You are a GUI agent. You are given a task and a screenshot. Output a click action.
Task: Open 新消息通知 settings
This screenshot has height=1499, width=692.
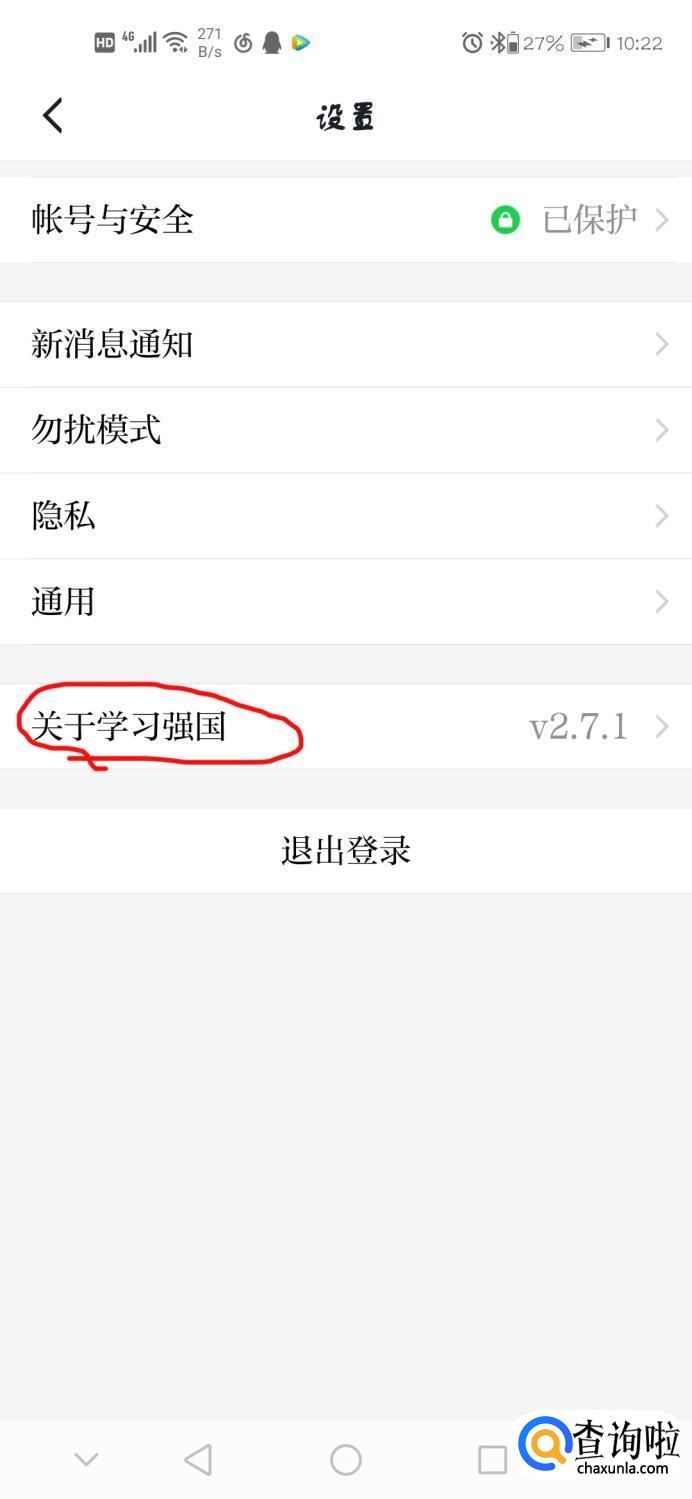click(345, 345)
